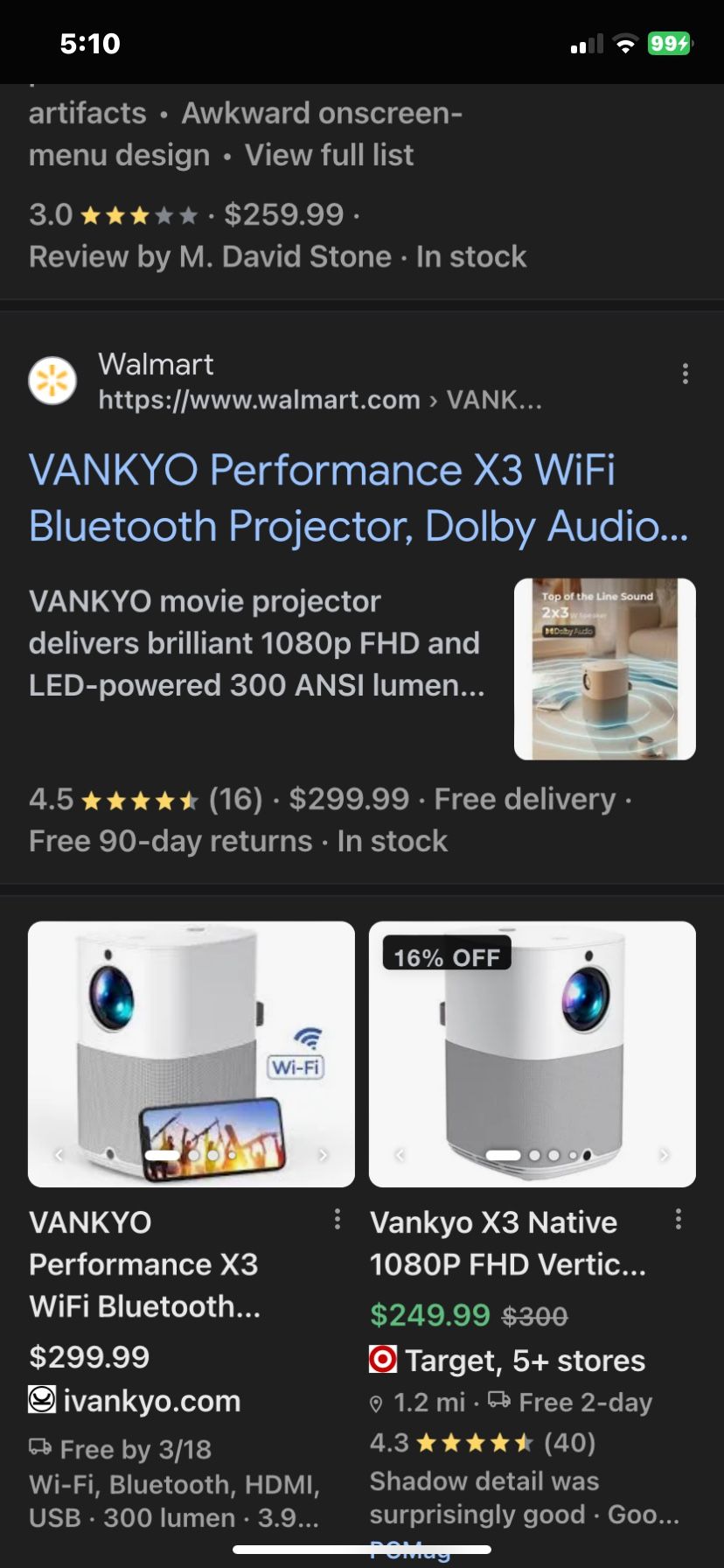Open the overflow menu on the Walmart result
724x1568 pixels.
686,374
